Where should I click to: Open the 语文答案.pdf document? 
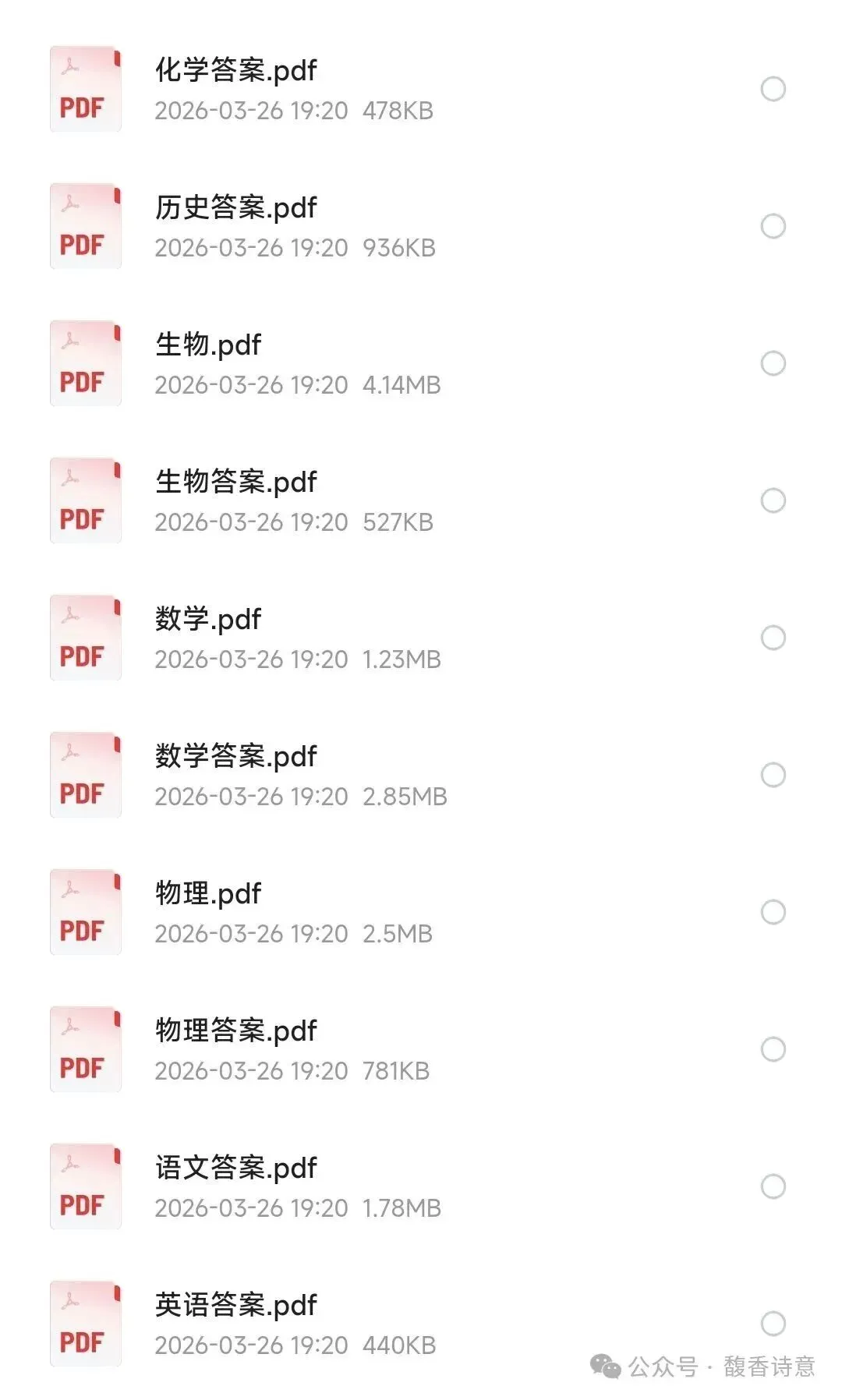pyautogui.click(x=235, y=1168)
